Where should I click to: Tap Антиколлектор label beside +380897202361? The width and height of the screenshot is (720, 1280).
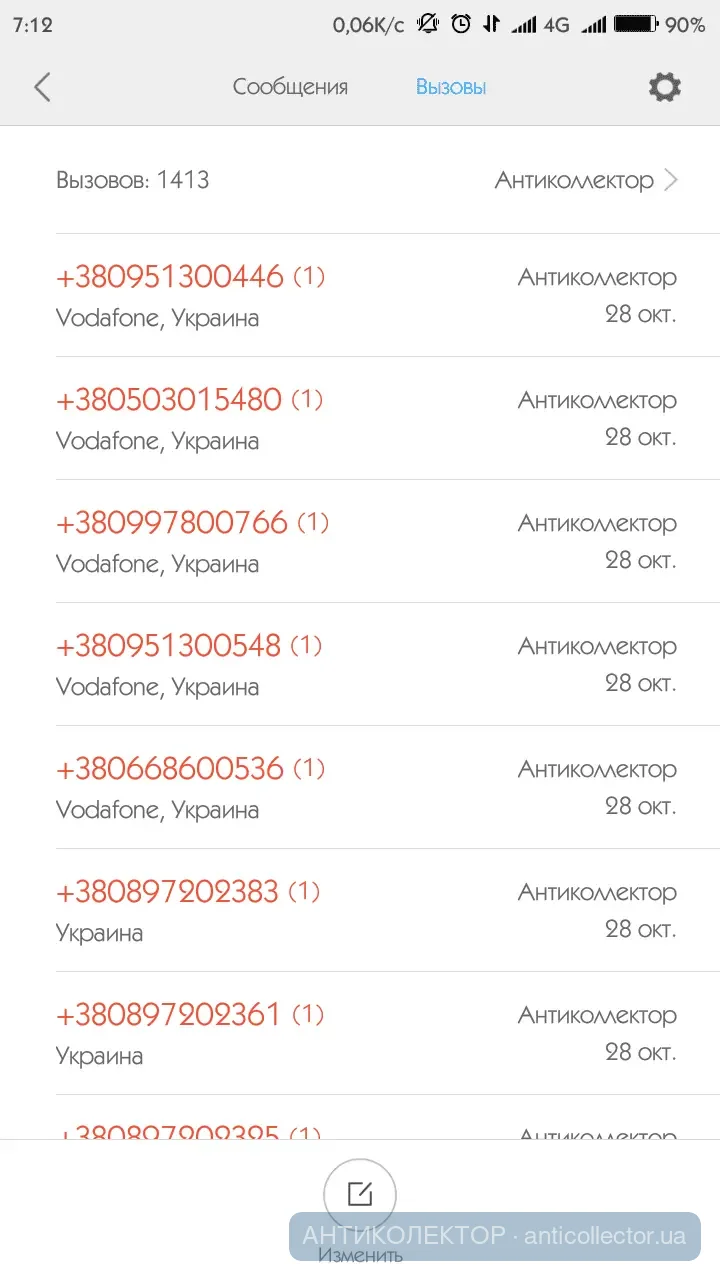[597, 1014]
